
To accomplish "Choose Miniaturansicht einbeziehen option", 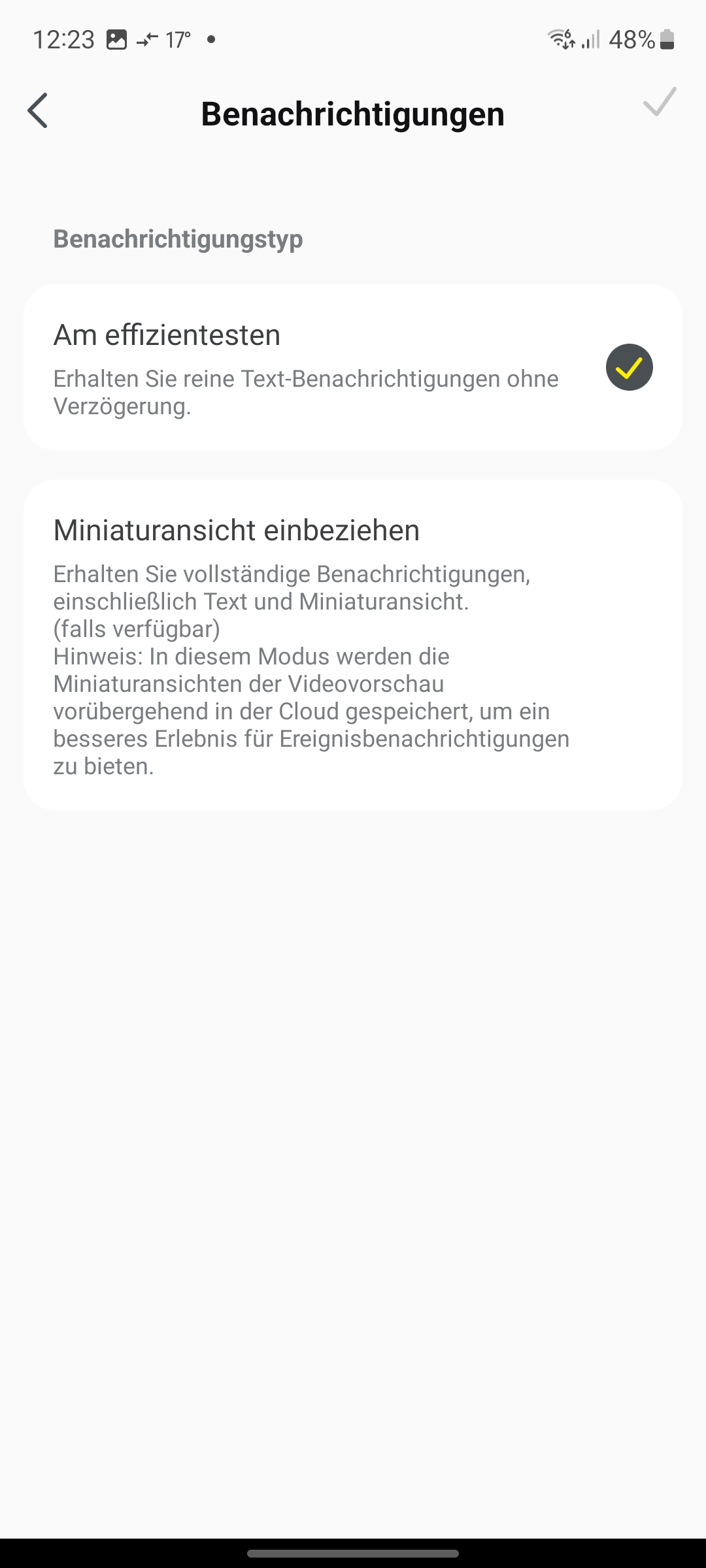I will (353, 645).
